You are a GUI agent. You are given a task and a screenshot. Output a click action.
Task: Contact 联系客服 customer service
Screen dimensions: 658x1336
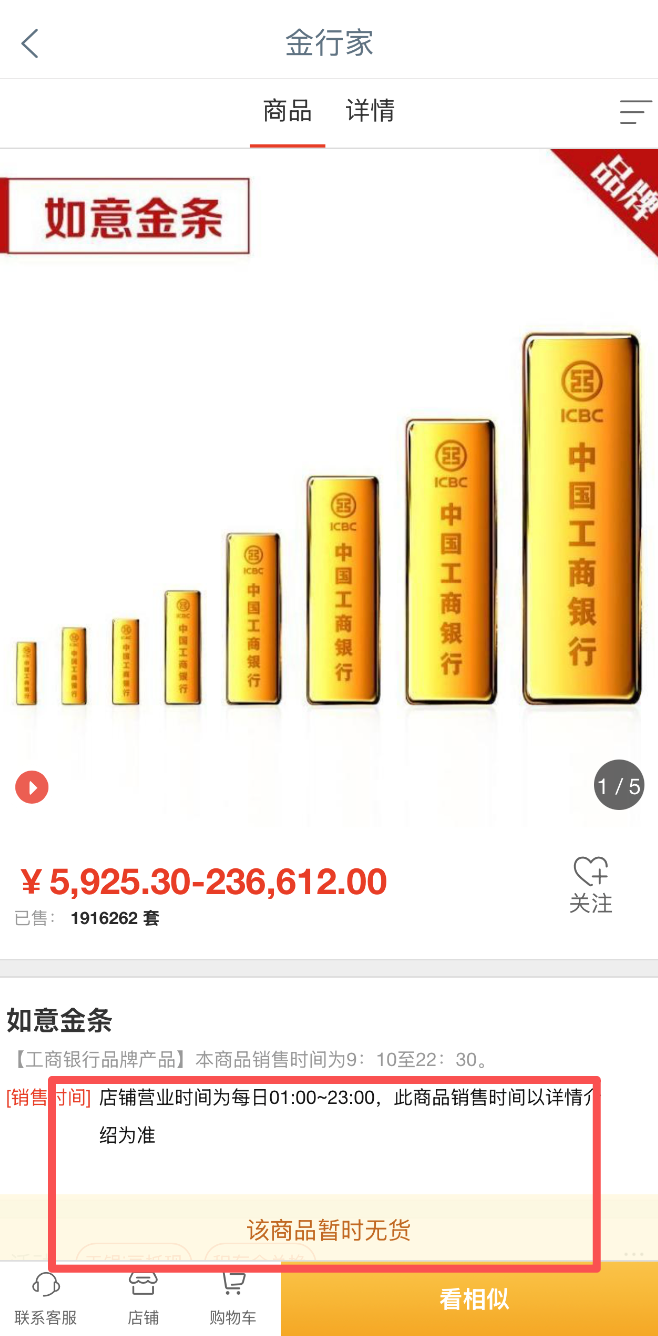click(46, 1299)
